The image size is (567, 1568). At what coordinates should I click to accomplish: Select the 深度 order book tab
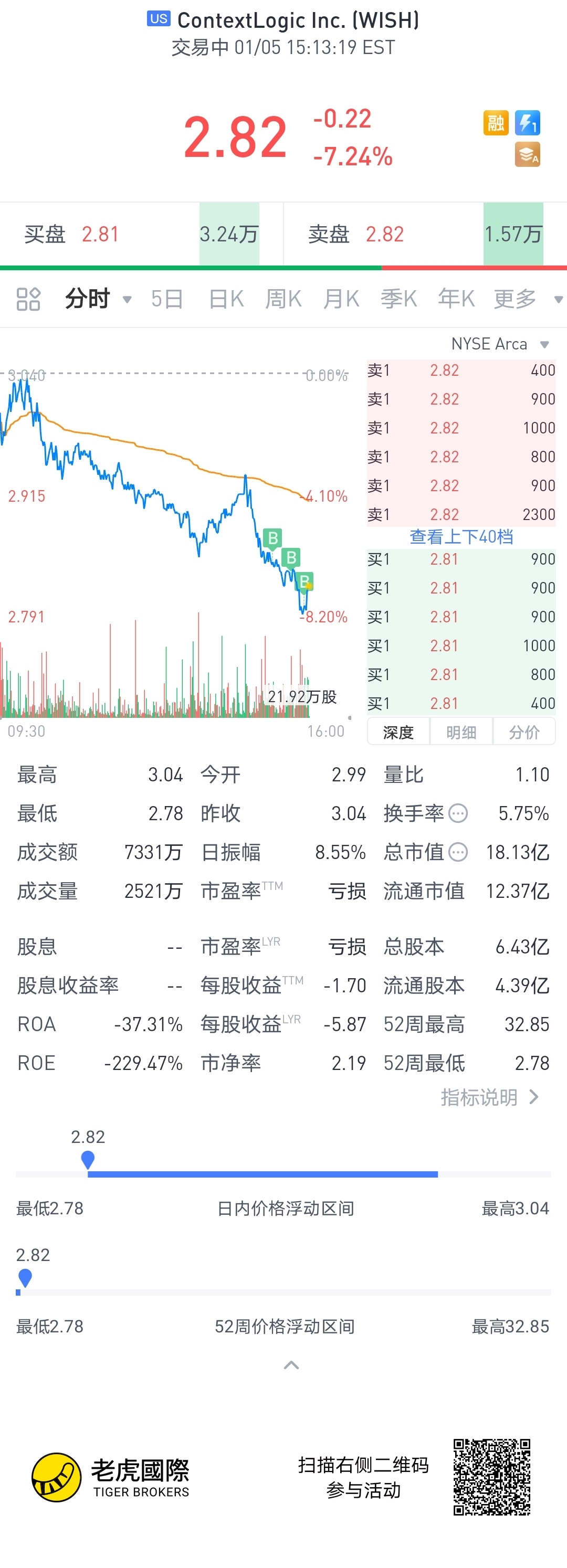pyautogui.click(x=398, y=732)
